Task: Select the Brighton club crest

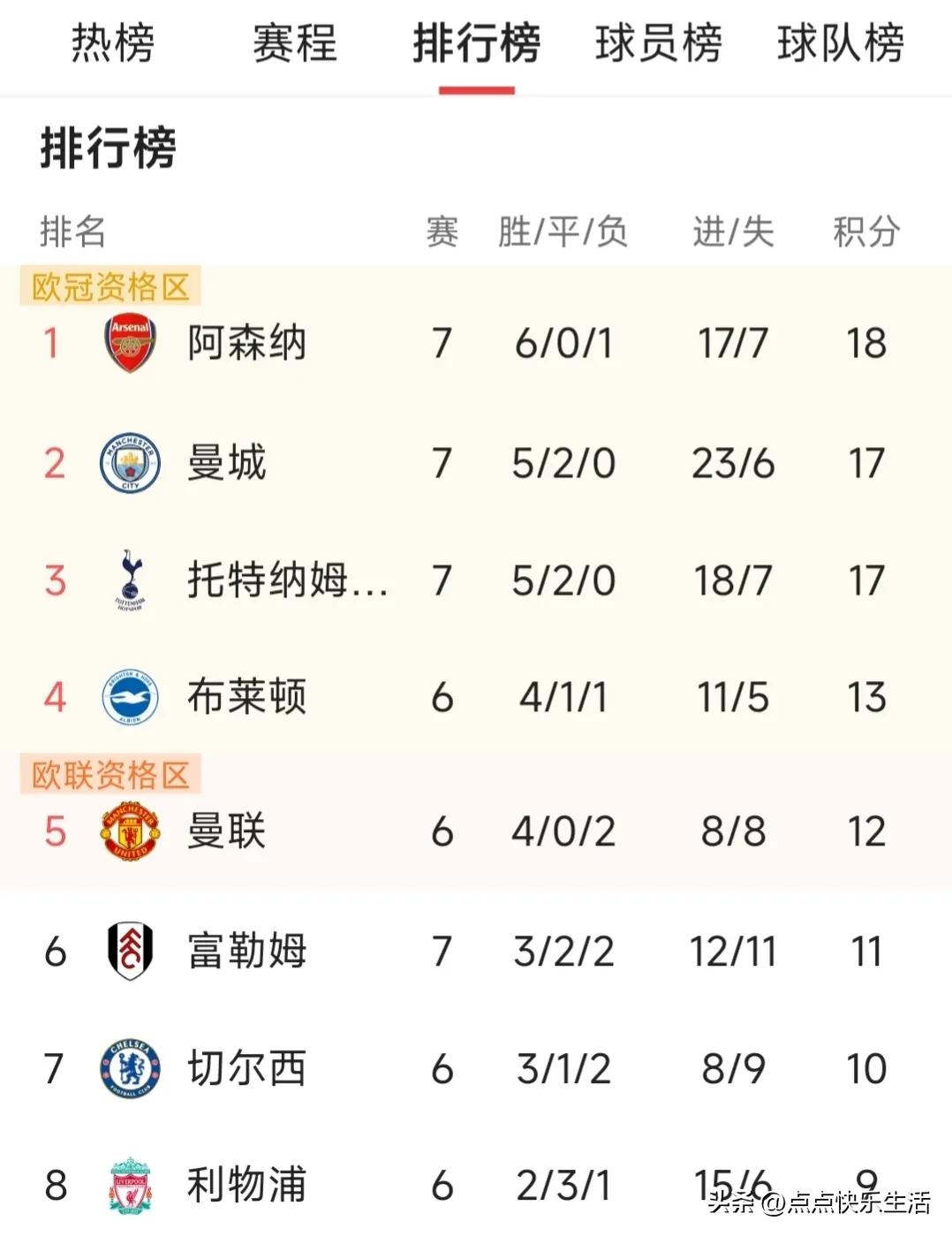Action: 129,697
